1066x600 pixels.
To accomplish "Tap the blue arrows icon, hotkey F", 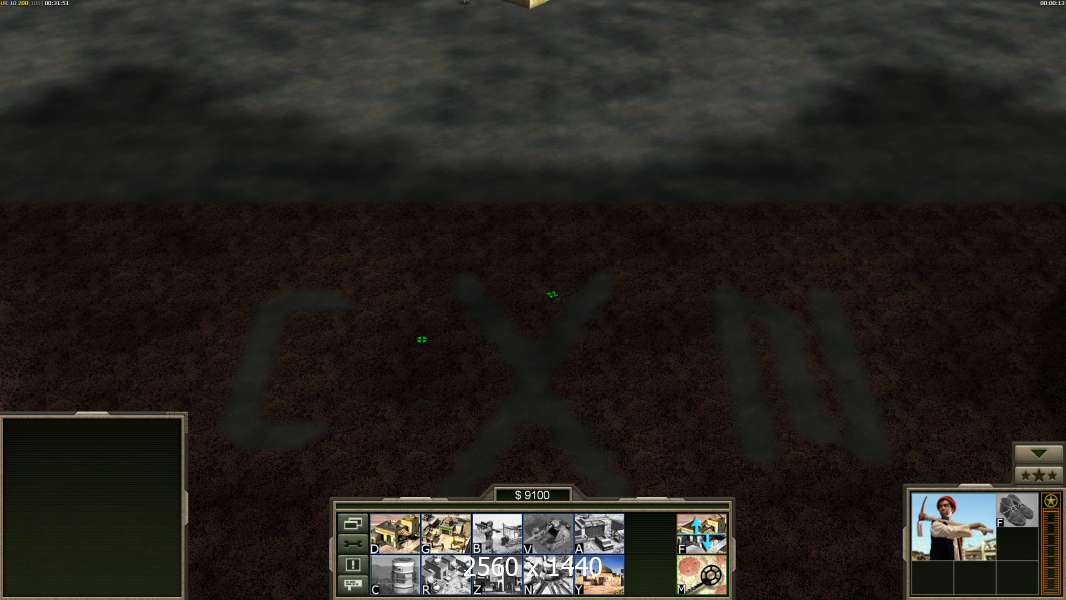I will point(702,533).
